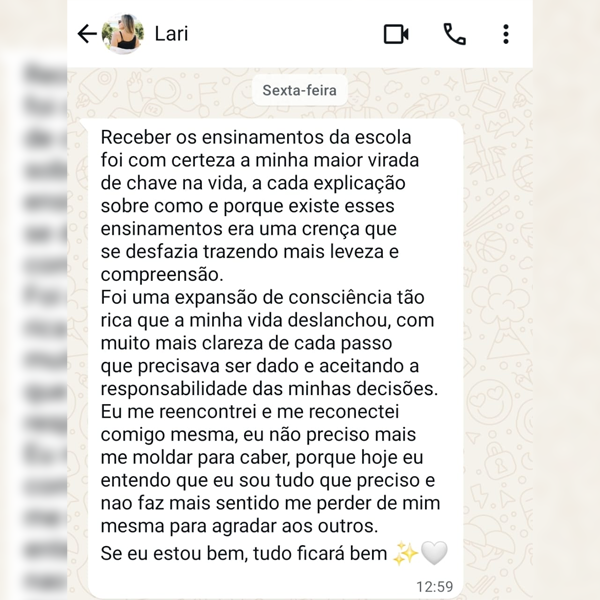
Task: Start a video call with Lari
Action: pyautogui.click(x=396, y=34)
